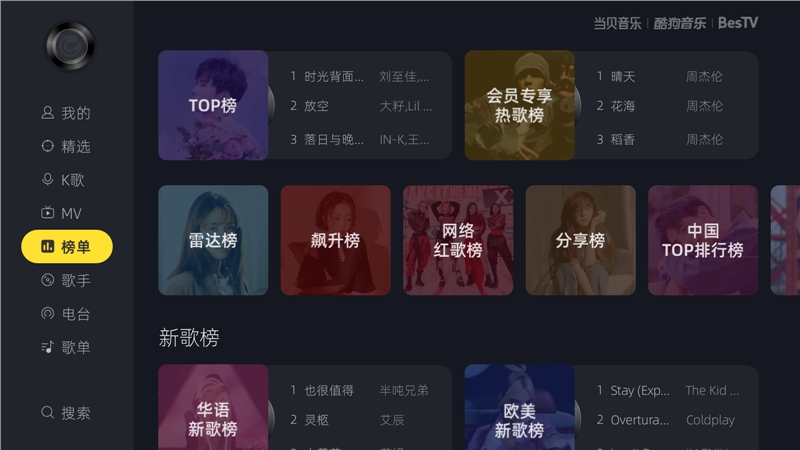Switch to the 歌手 section

point(66,280)
